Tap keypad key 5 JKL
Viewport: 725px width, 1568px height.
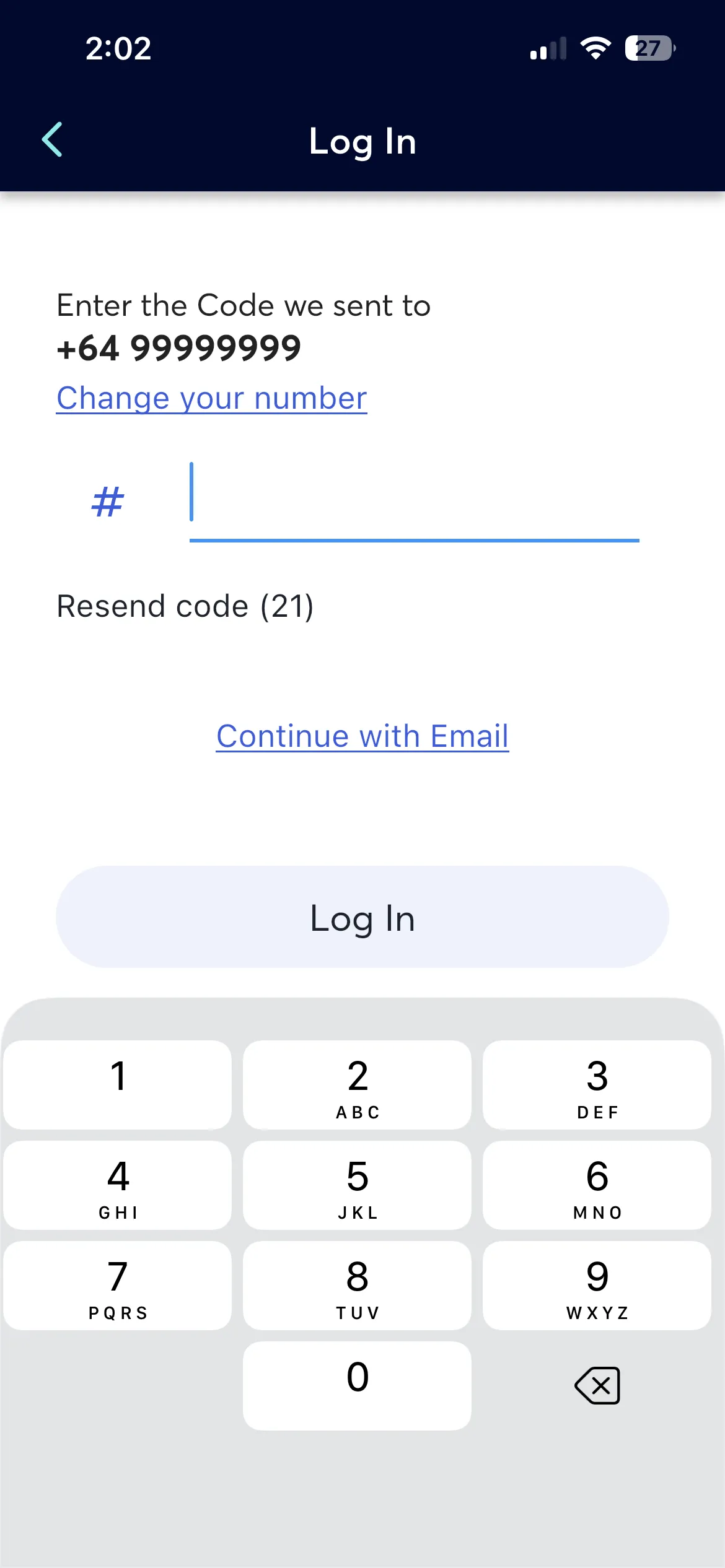[x=358, y=1185]
